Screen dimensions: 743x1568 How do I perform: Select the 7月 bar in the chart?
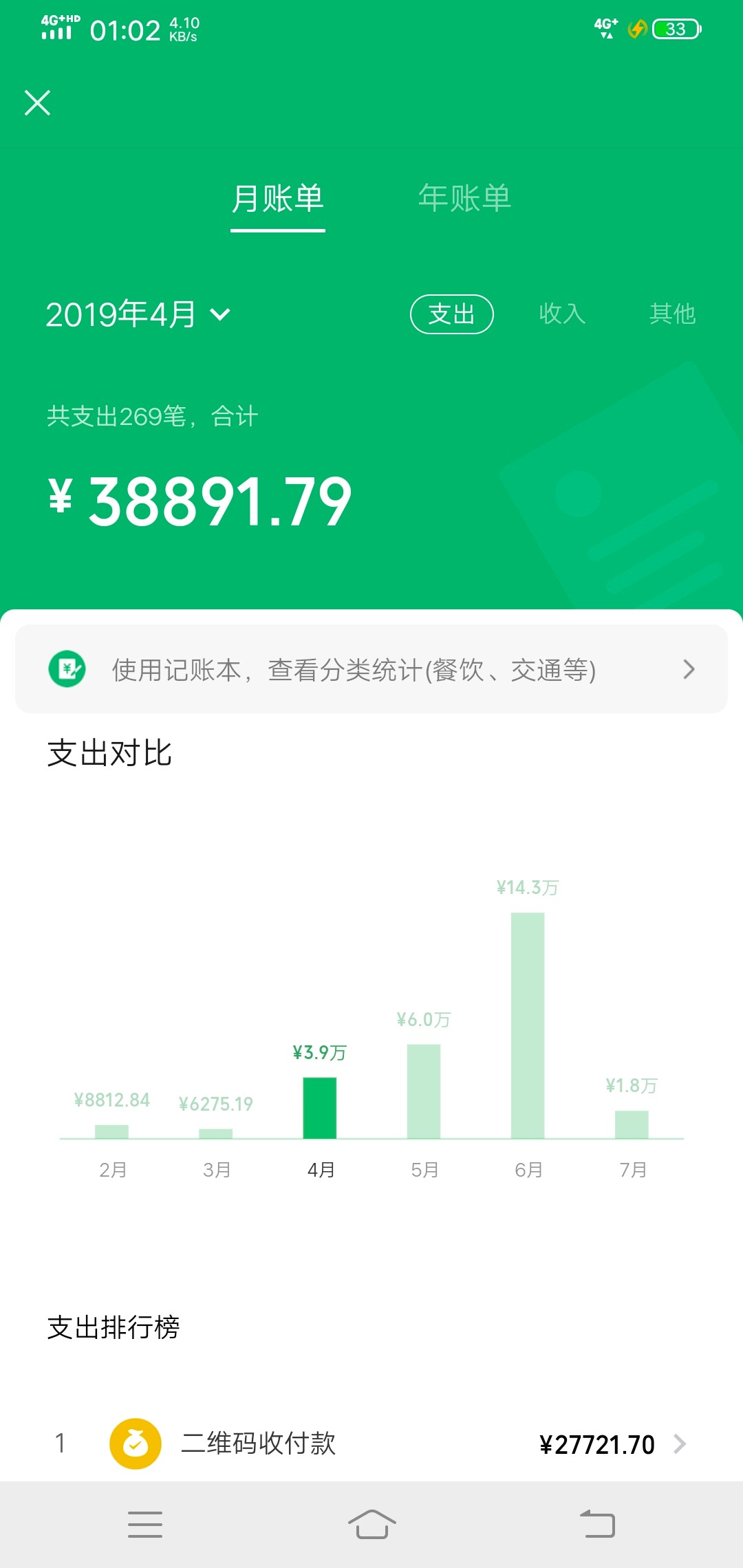(x=632, y=1124)
